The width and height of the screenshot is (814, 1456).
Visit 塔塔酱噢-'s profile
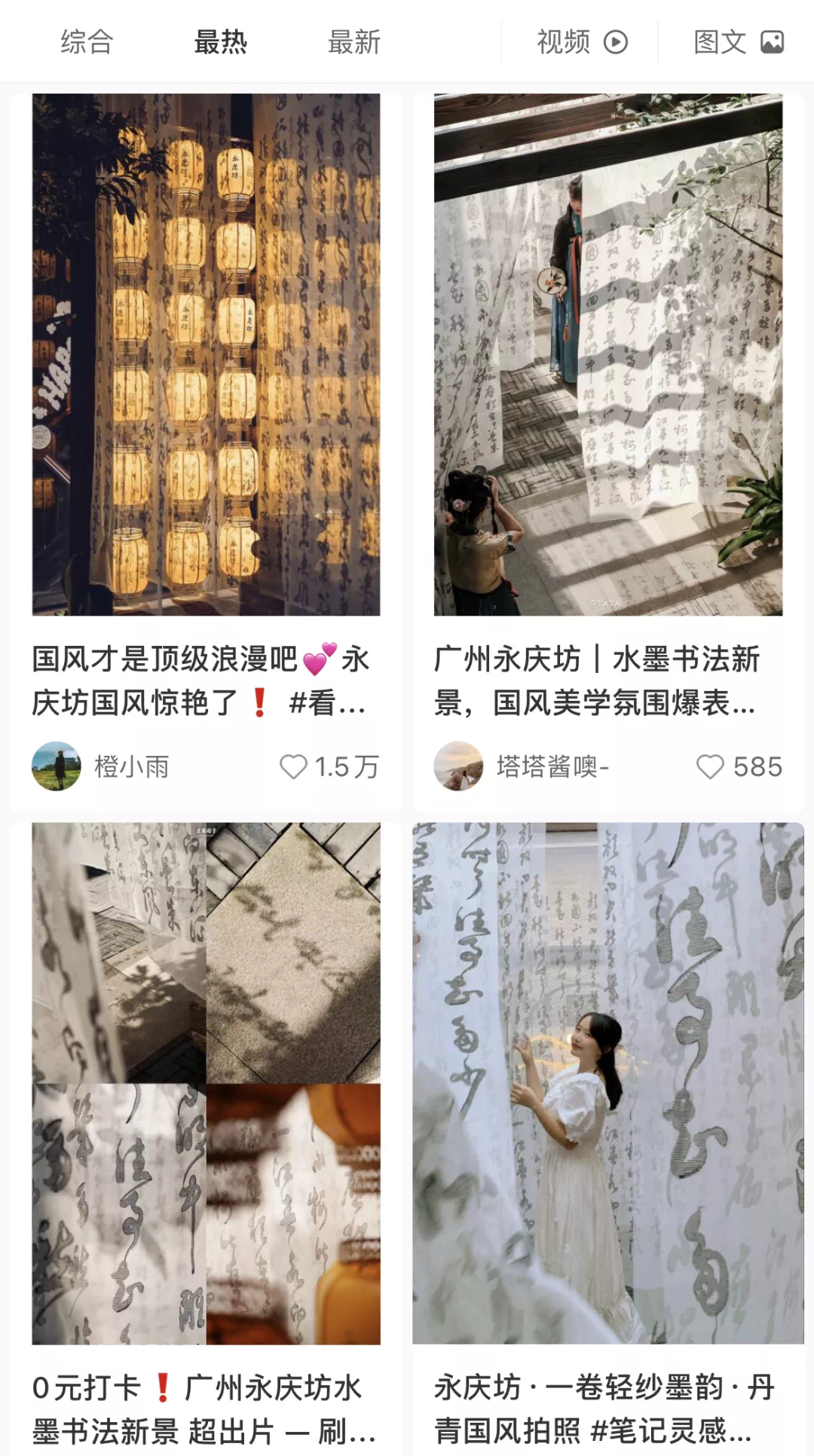pos(458,766)
